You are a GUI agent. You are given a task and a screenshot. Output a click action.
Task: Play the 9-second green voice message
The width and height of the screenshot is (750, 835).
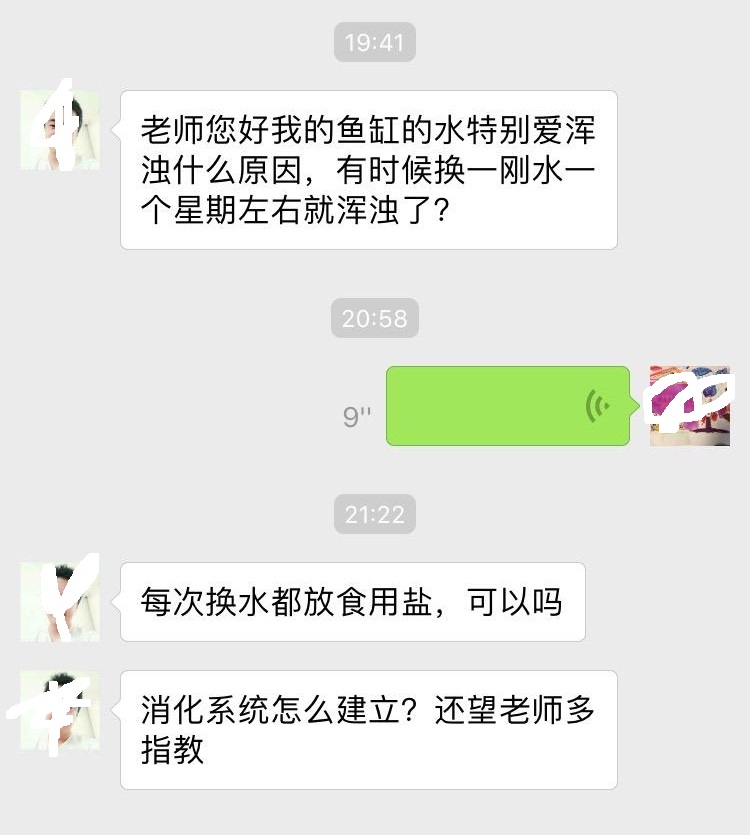click(508, 406)
